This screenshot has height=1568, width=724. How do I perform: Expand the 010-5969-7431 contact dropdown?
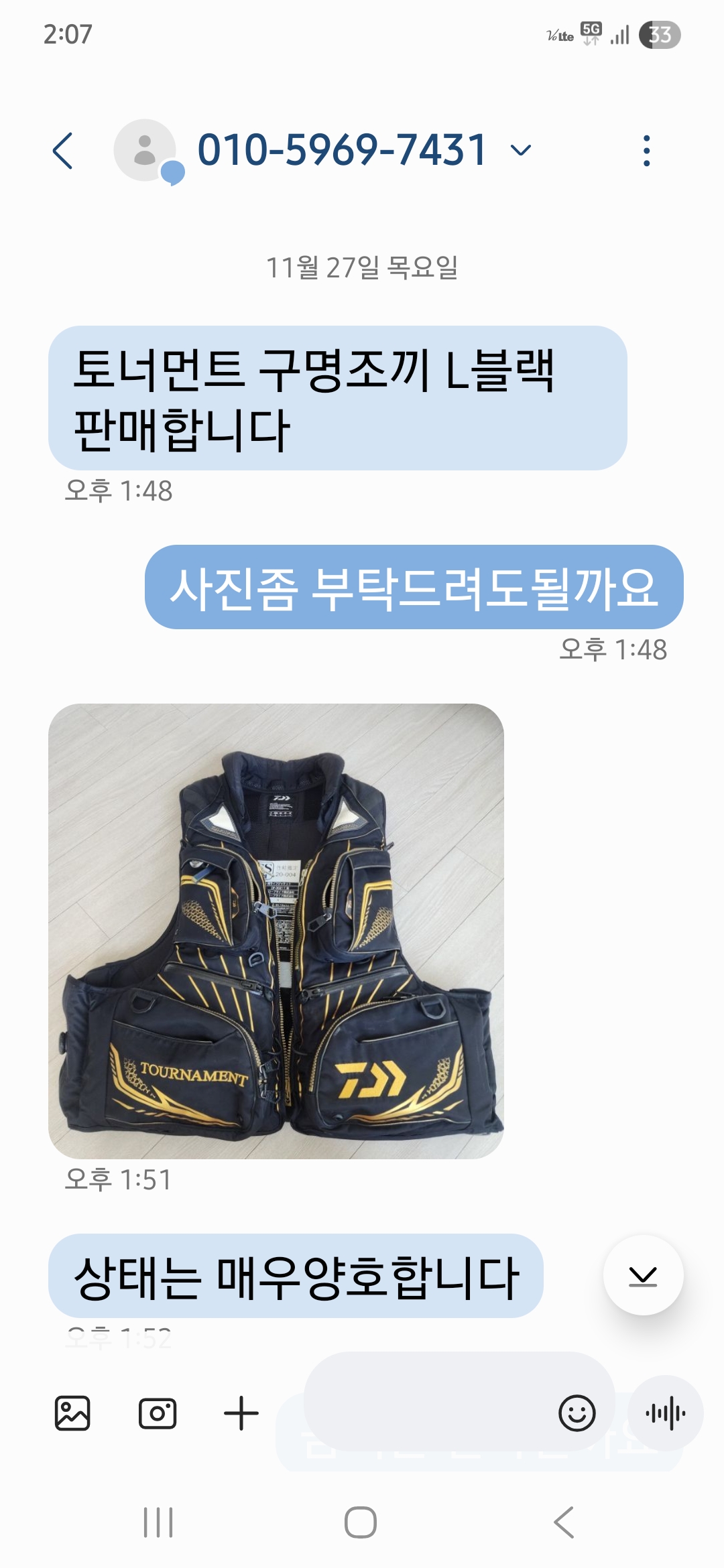[x=520, y=150]
